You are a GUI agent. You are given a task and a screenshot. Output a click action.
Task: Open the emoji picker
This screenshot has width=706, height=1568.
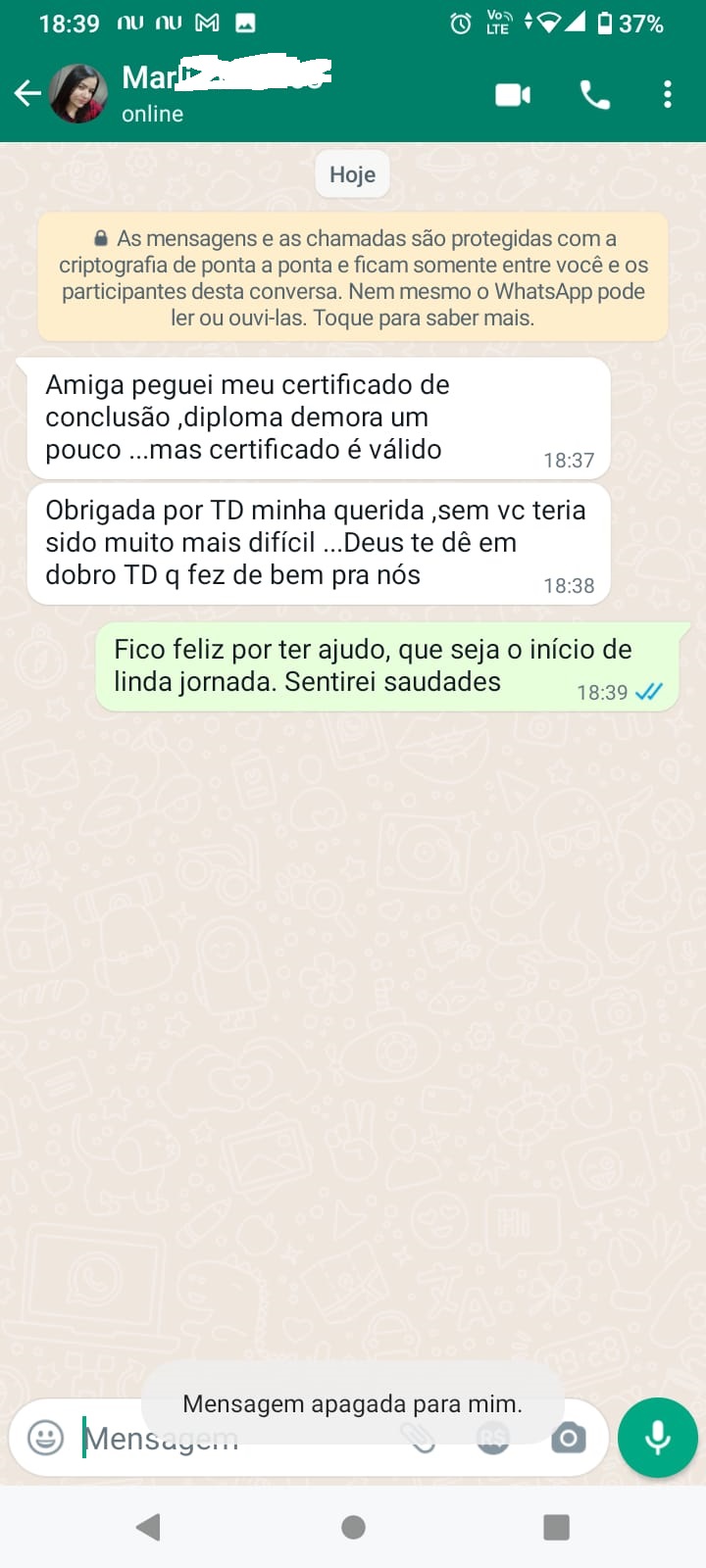(45, 1438)
